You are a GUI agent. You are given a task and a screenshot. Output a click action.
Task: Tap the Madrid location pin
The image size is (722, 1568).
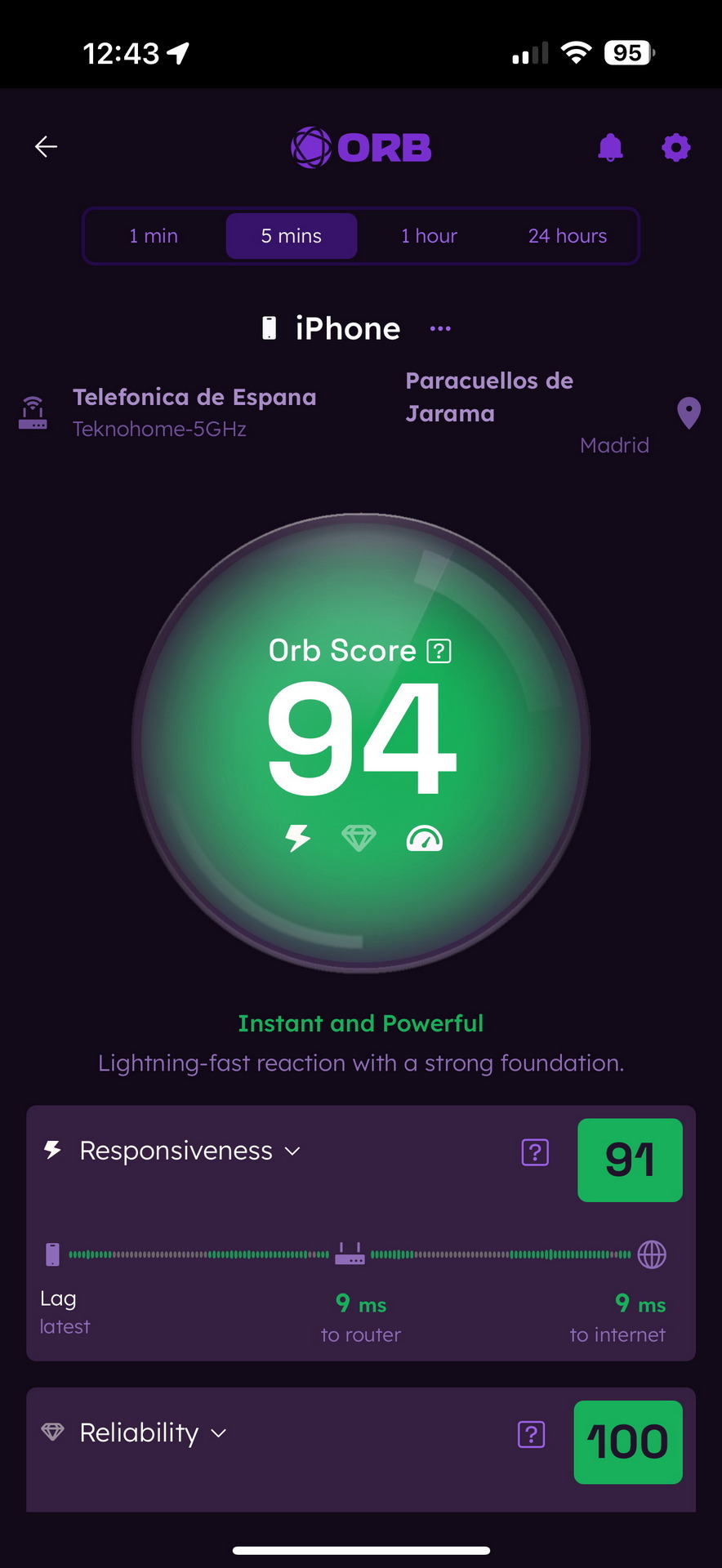[x=689, y=413]
